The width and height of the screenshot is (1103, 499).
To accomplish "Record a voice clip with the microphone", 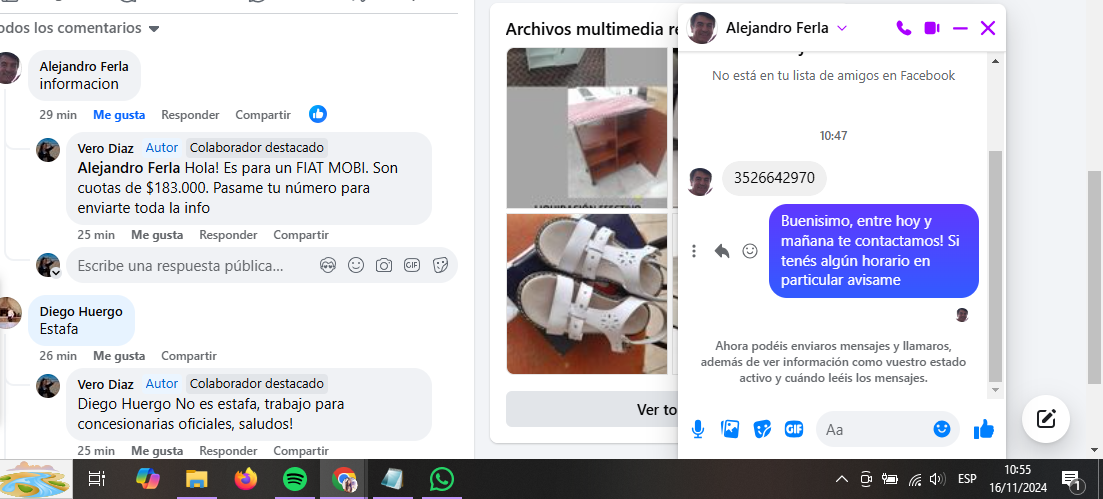I will (x=698, y=429).
